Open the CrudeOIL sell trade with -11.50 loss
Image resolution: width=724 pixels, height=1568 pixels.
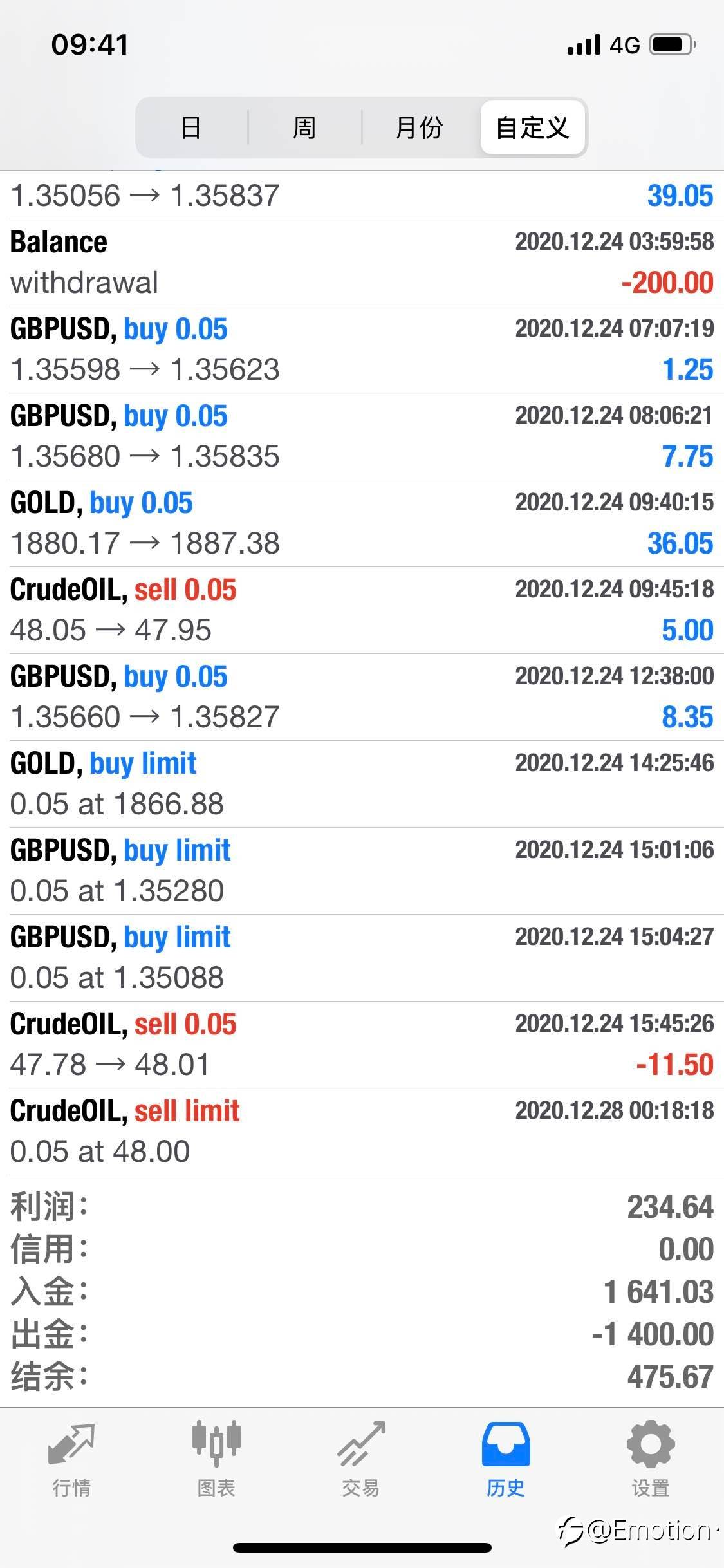coord(362,1045)
